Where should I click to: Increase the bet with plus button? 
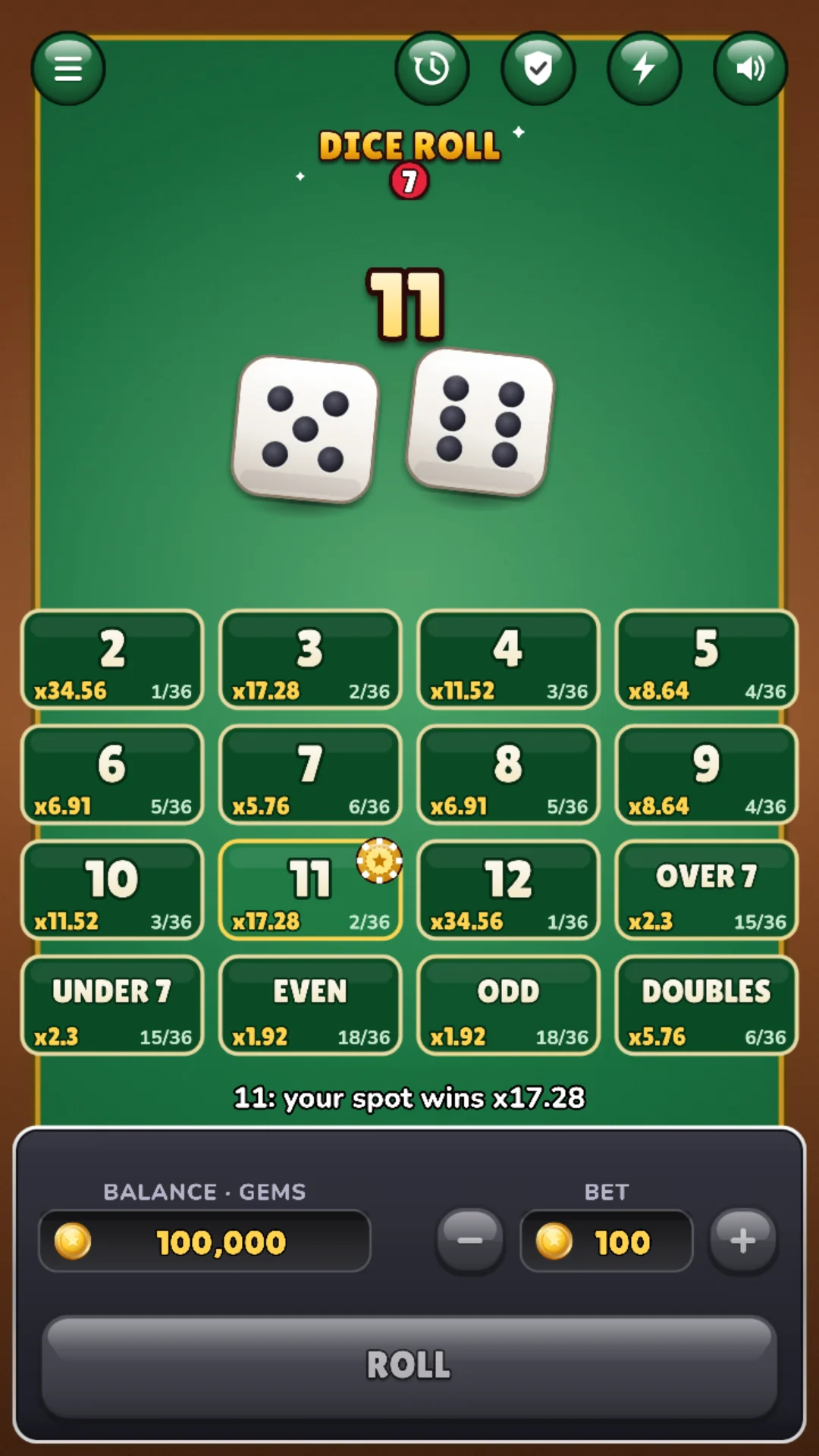point(742,1241)
